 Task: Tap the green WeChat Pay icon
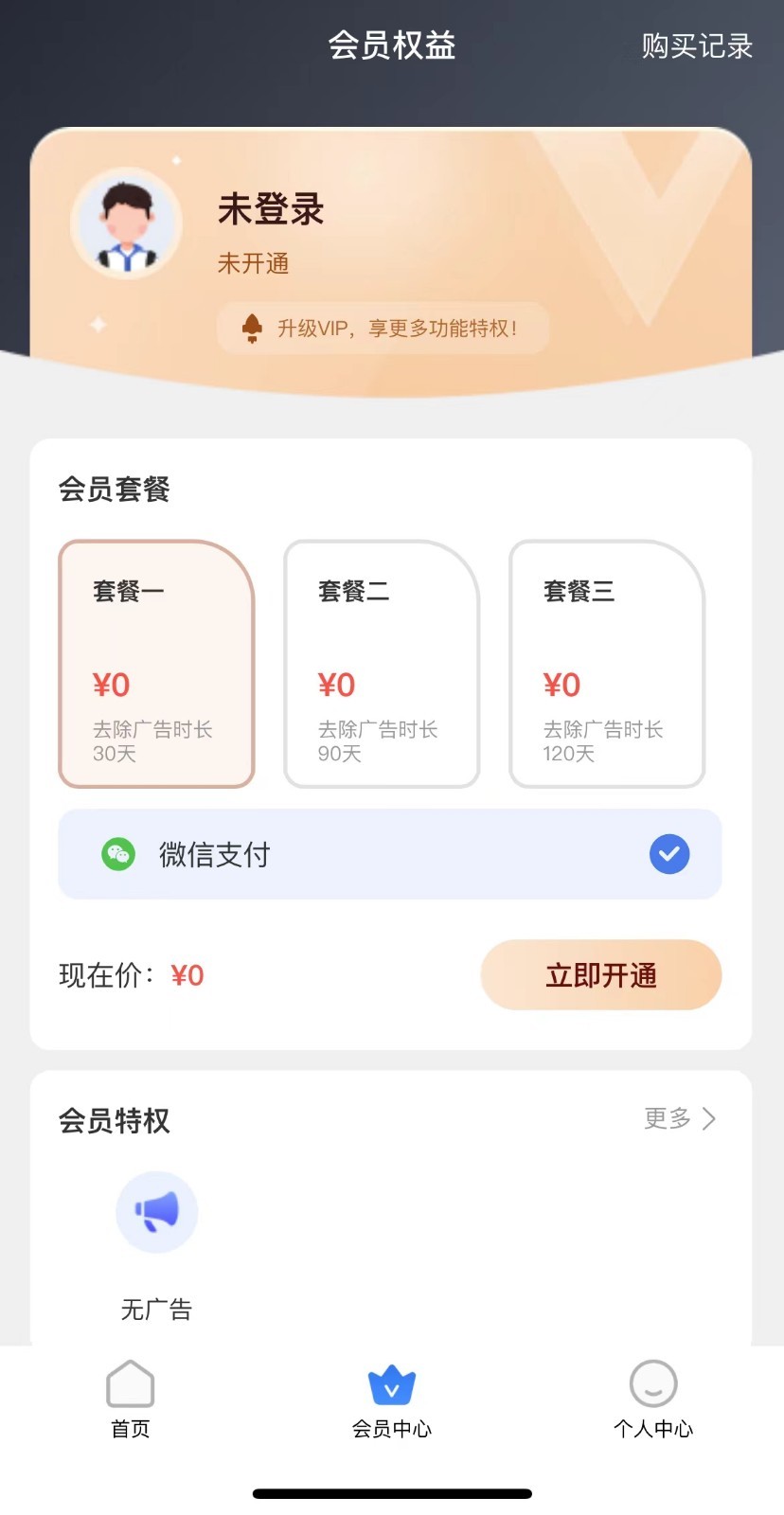[118, 854]
